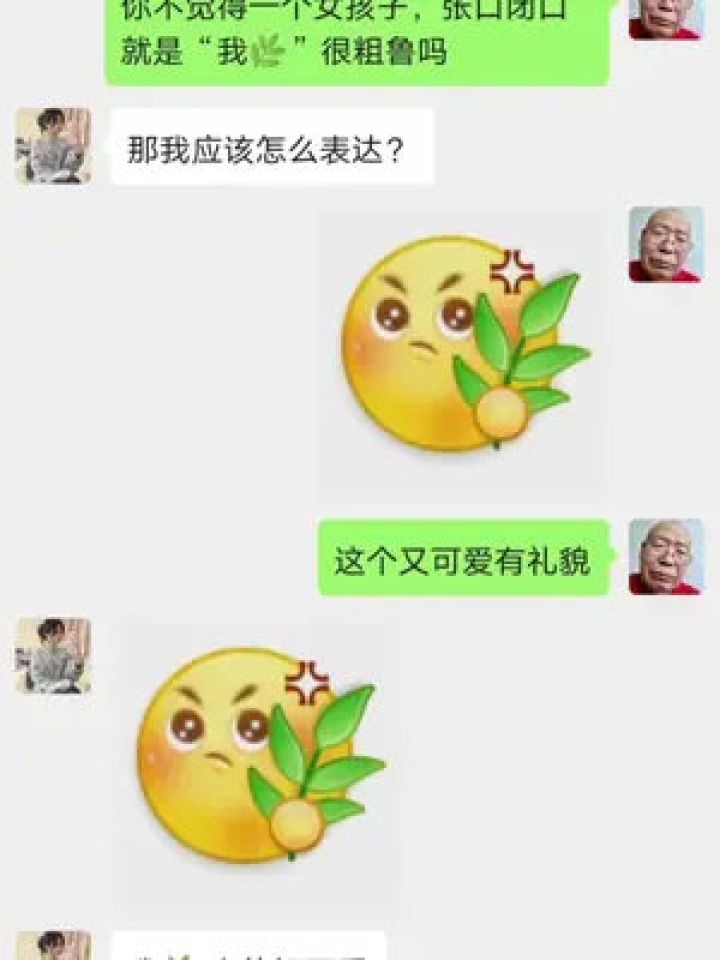Open the avatar beside the right-side sticker

[x=666, y=245]
